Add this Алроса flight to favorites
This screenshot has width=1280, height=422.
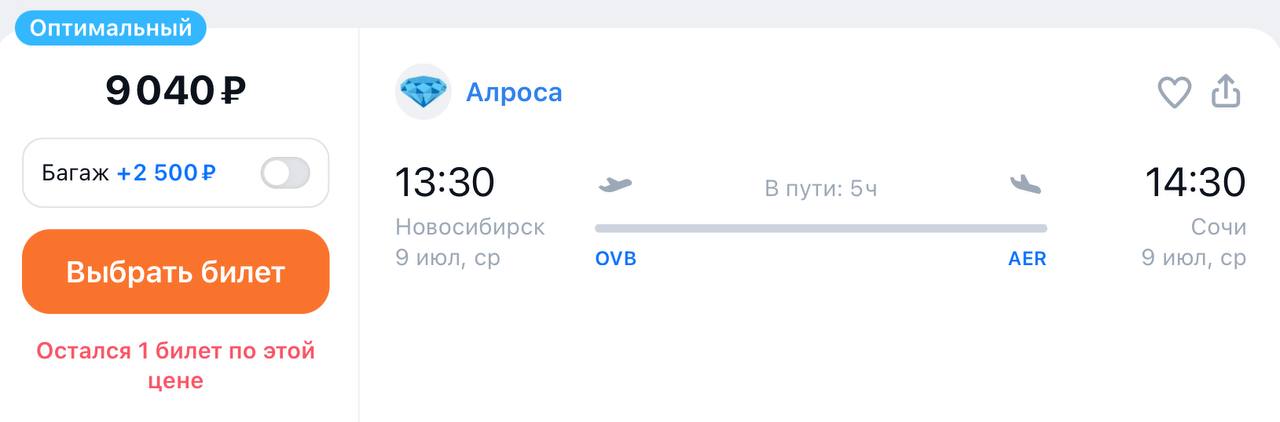tap(1174, 93)
